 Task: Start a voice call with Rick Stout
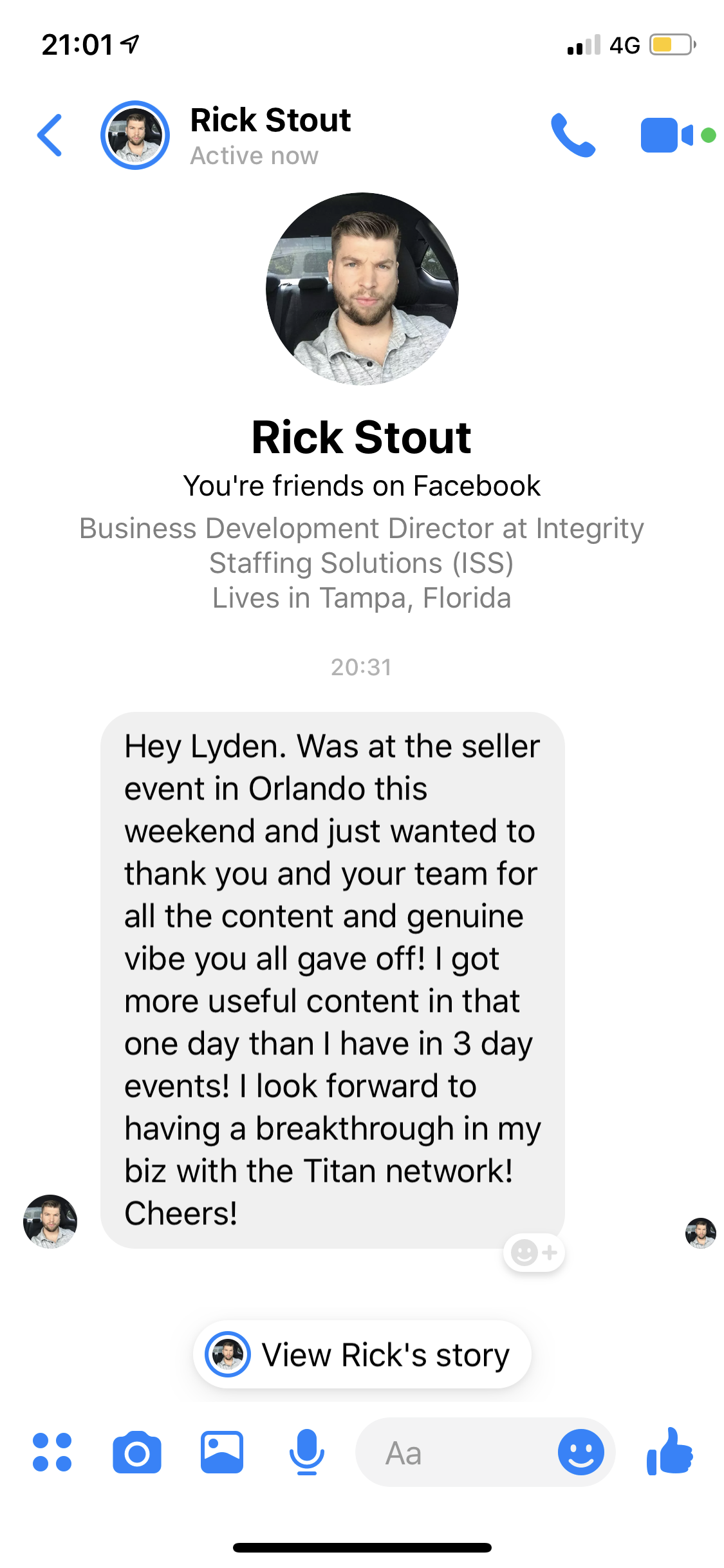(573, 135)
